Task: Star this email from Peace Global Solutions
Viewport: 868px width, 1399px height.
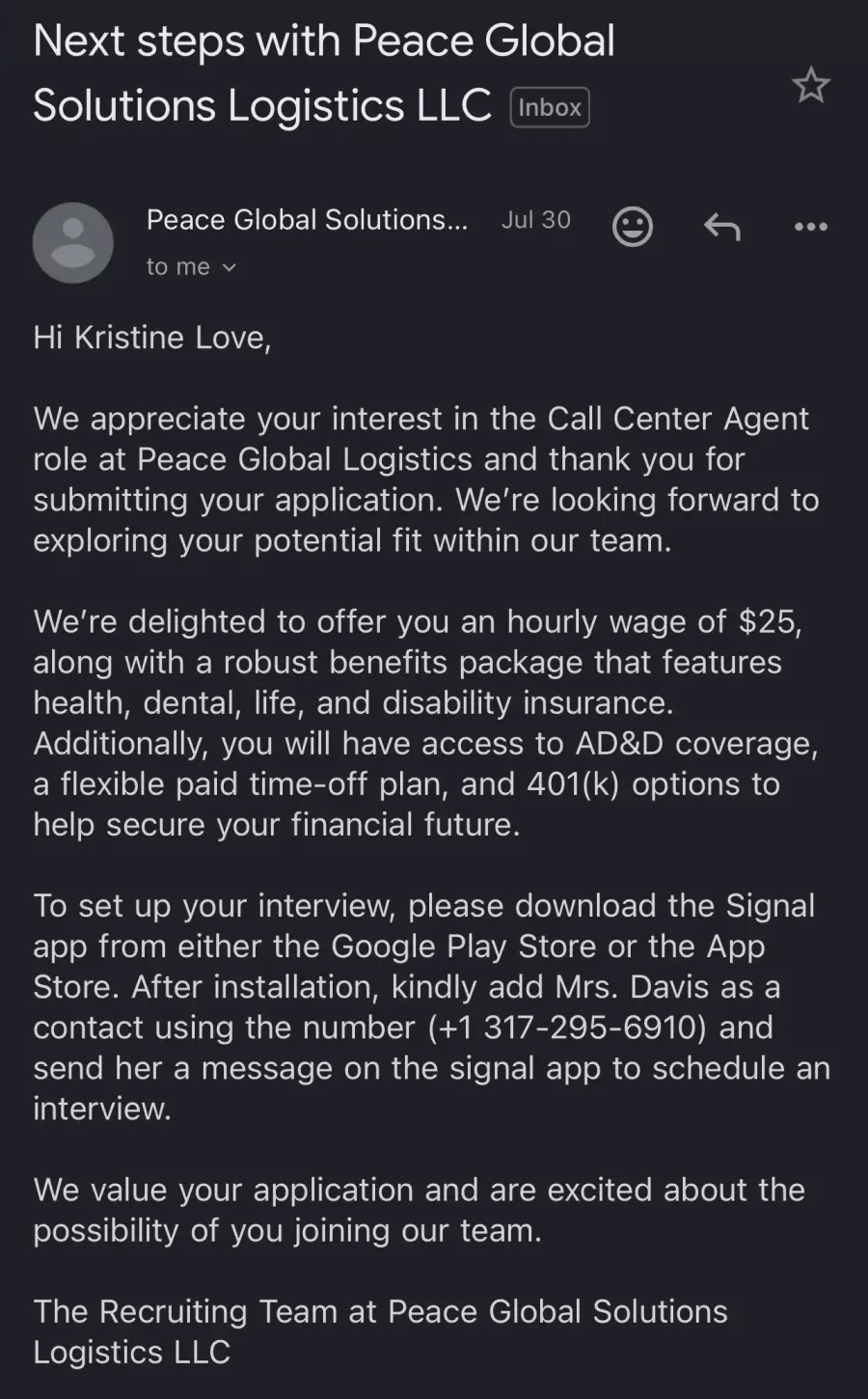Action: tap(810, 86)
